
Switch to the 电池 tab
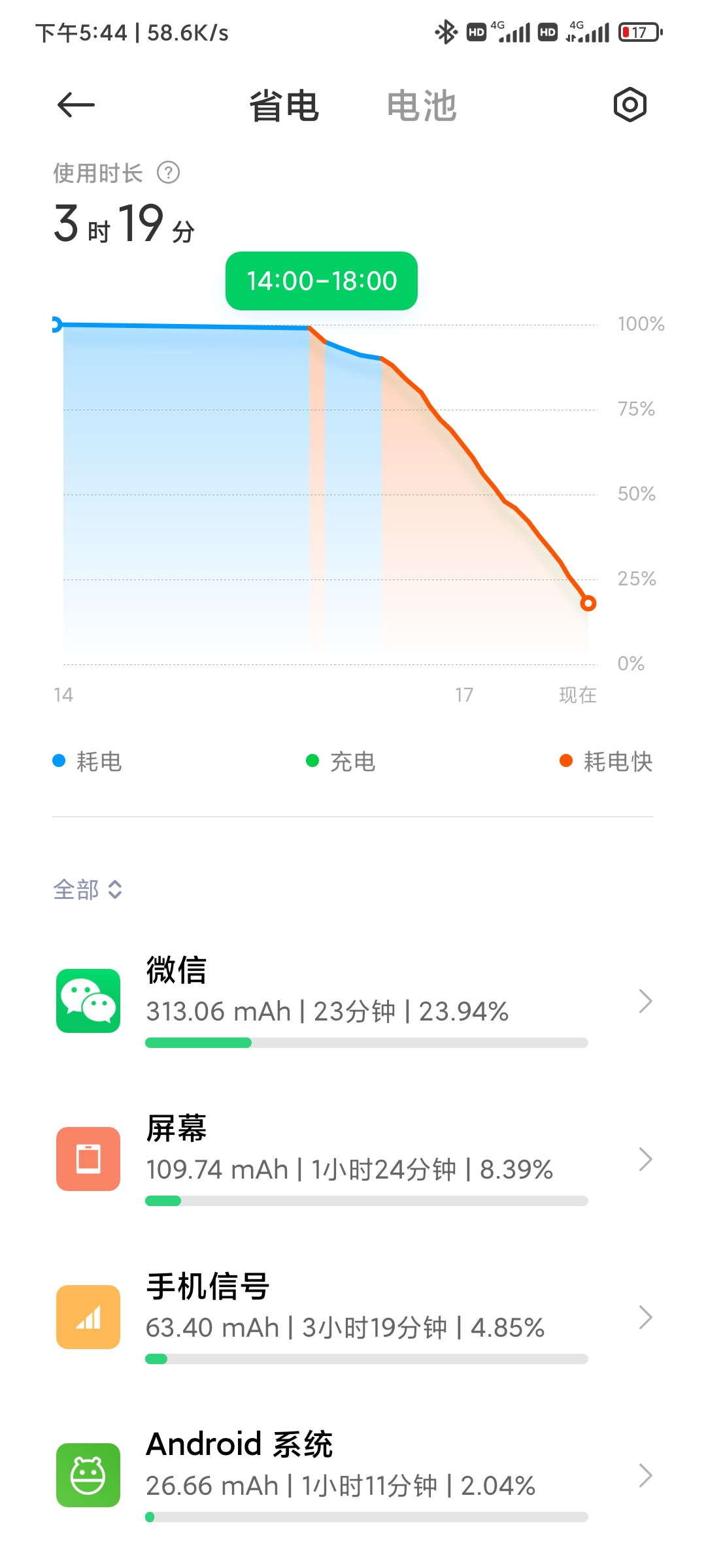(x=422, y=106)
